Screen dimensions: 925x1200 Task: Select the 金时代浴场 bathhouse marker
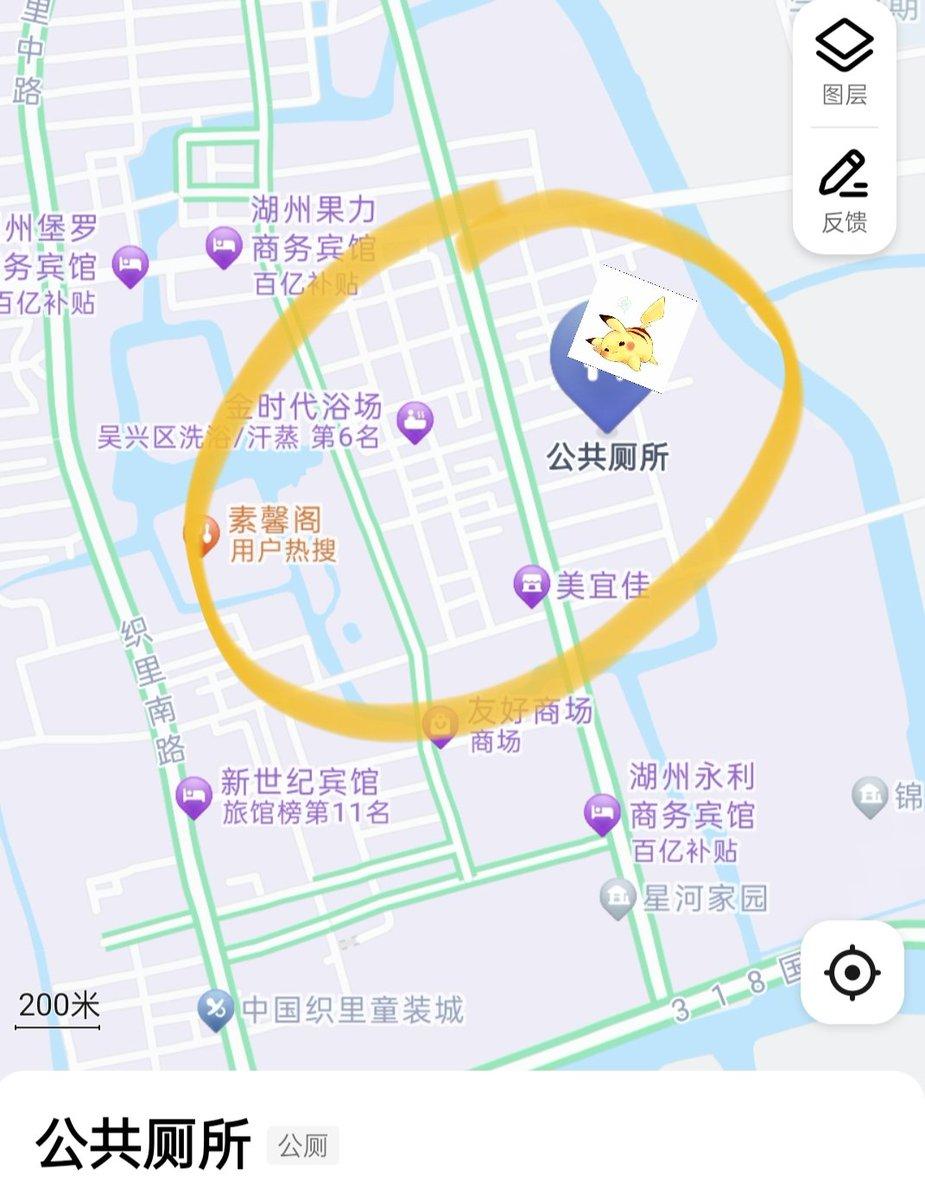tap(413, 418)
